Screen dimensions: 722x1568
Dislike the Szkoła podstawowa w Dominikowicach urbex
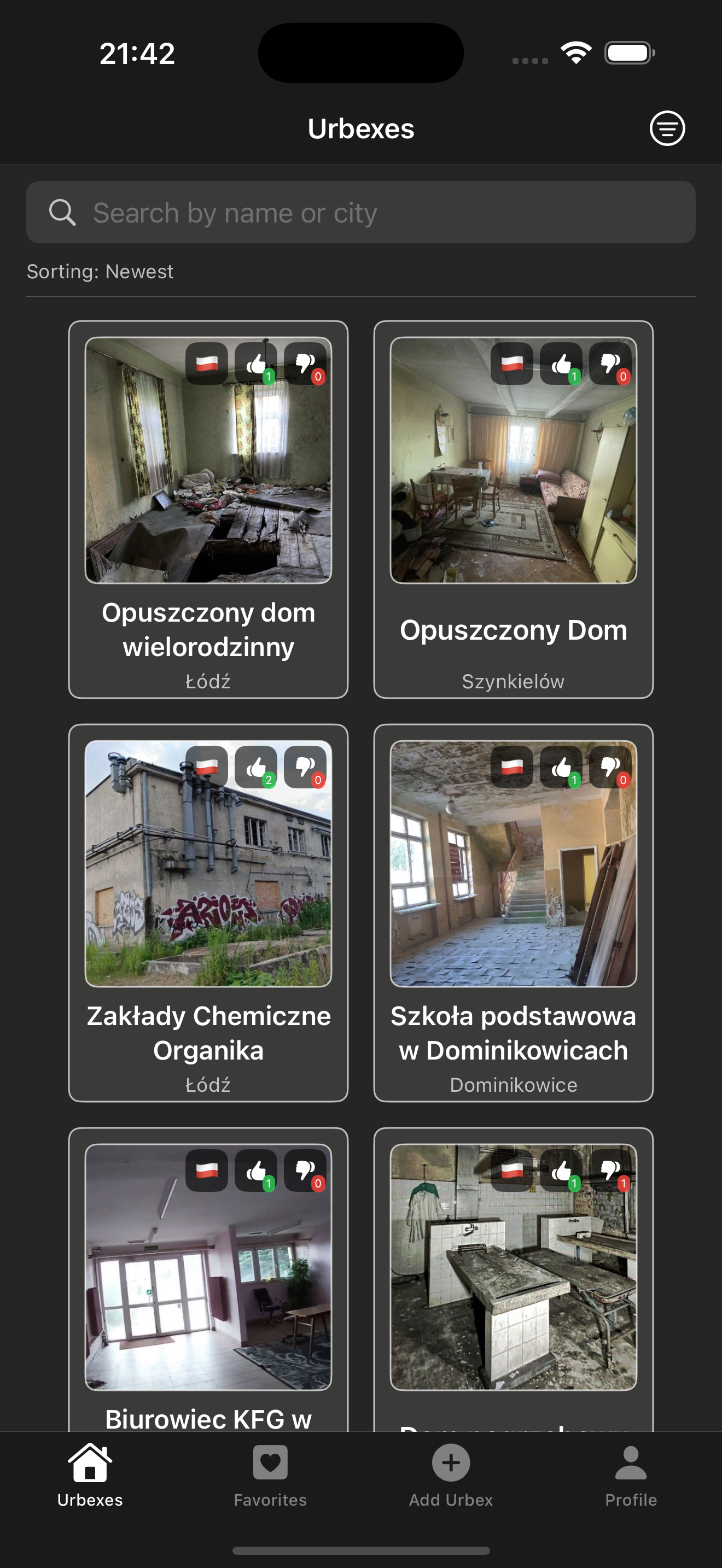click(609, 767)
